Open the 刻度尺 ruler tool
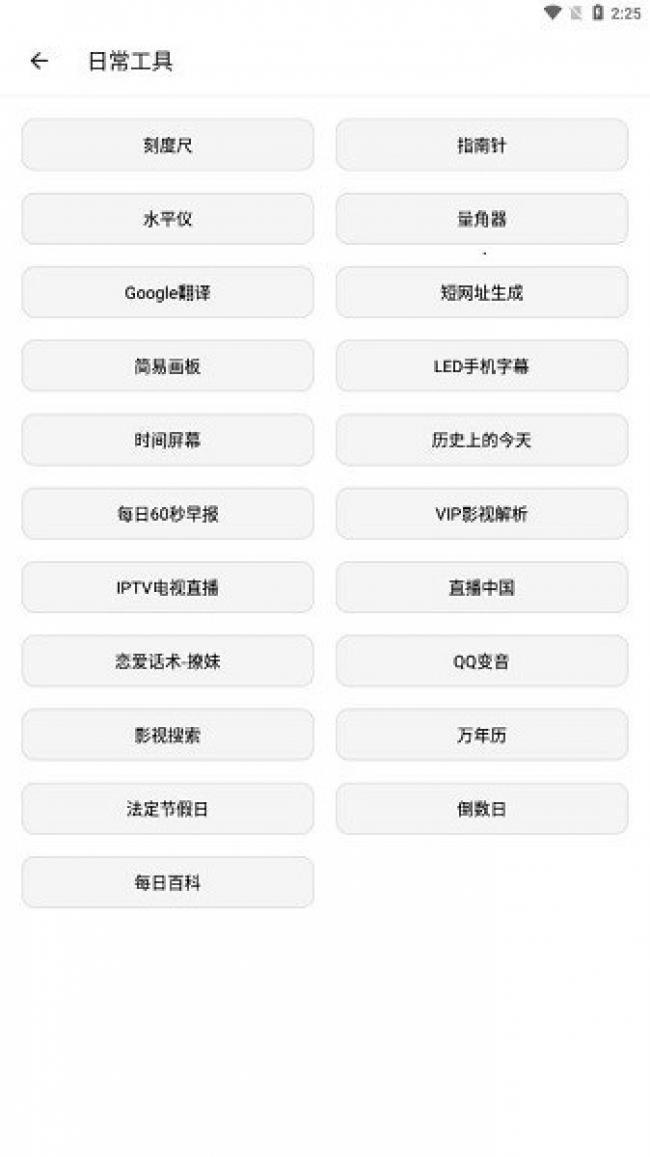 (x=167, y=145)
